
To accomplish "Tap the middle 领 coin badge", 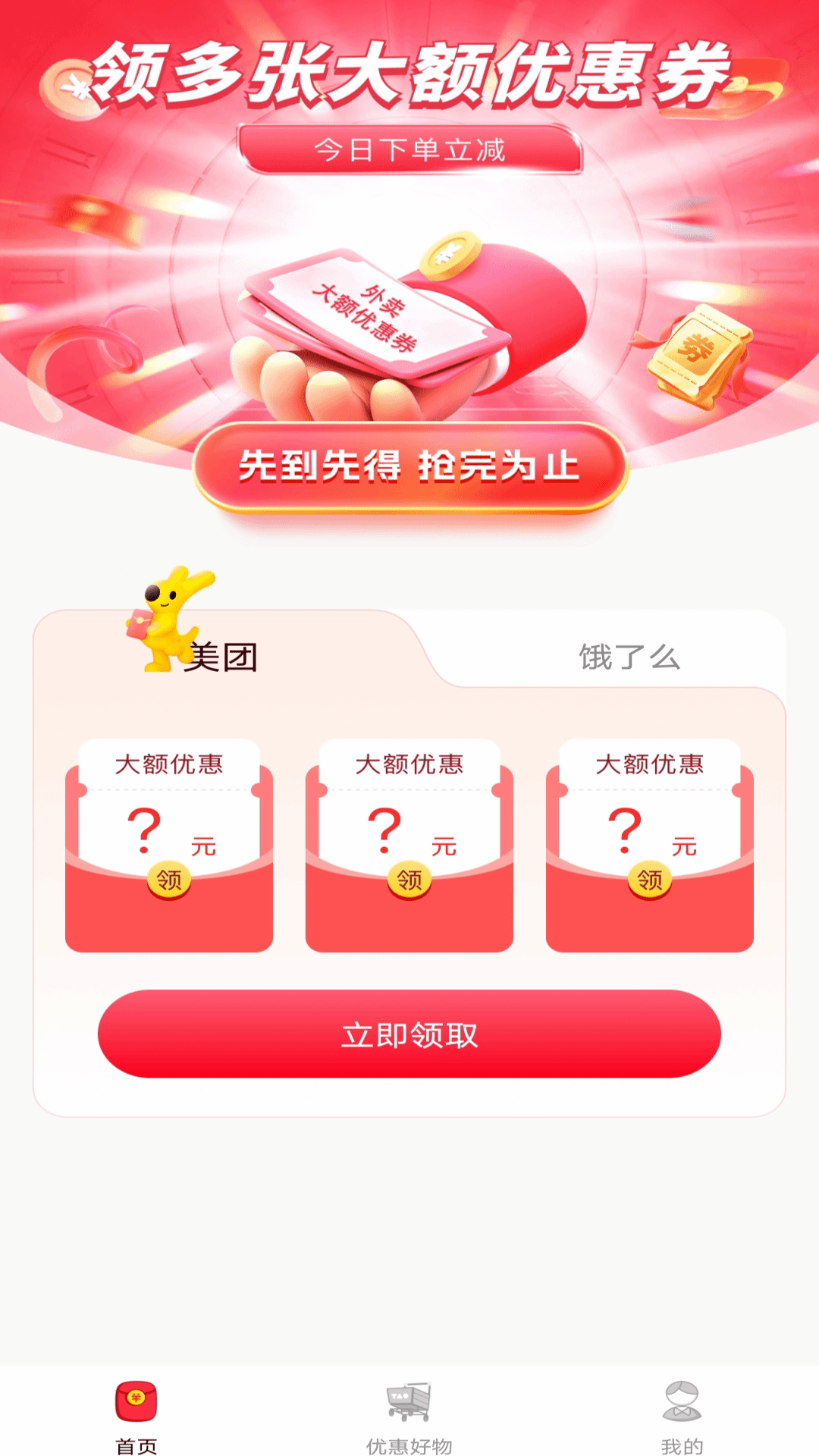I will [x=410, y=878].
